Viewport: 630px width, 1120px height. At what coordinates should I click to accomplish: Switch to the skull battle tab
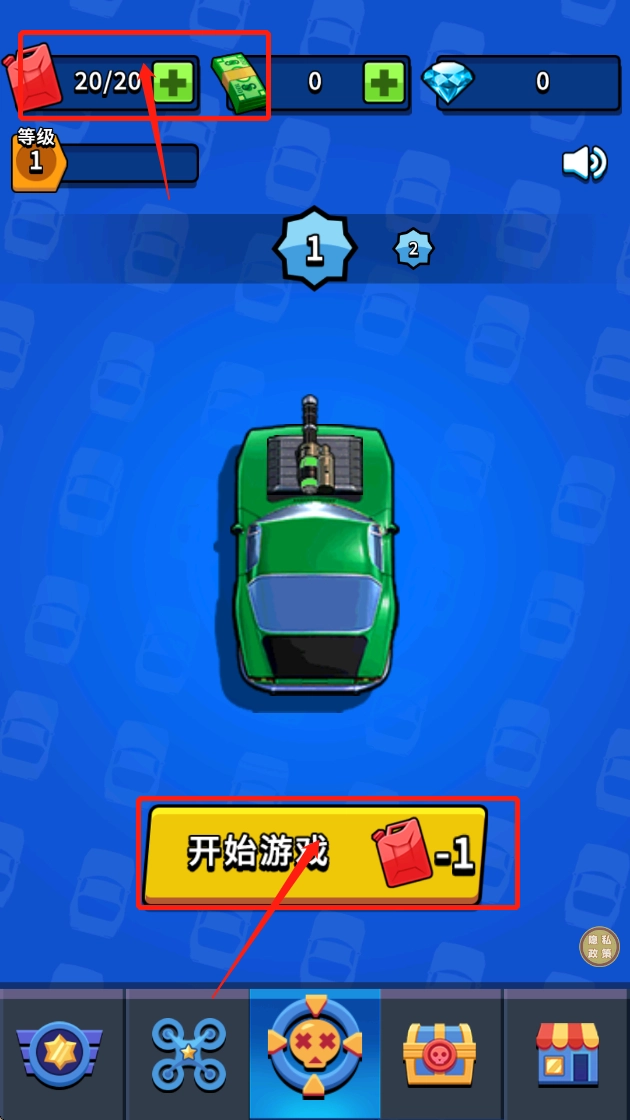(x=315, y=1054)
